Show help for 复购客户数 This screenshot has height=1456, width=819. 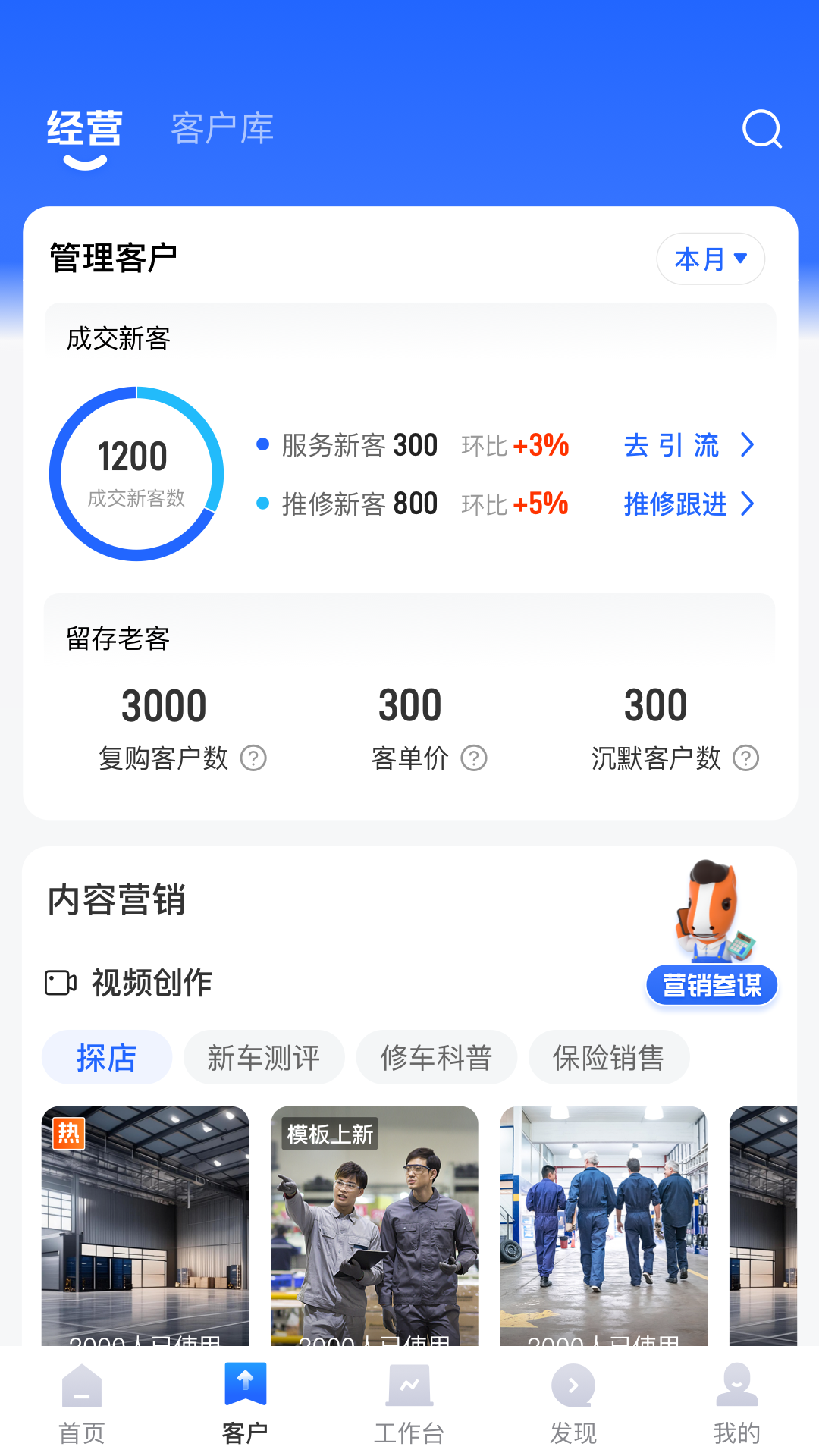click(253, 758)
